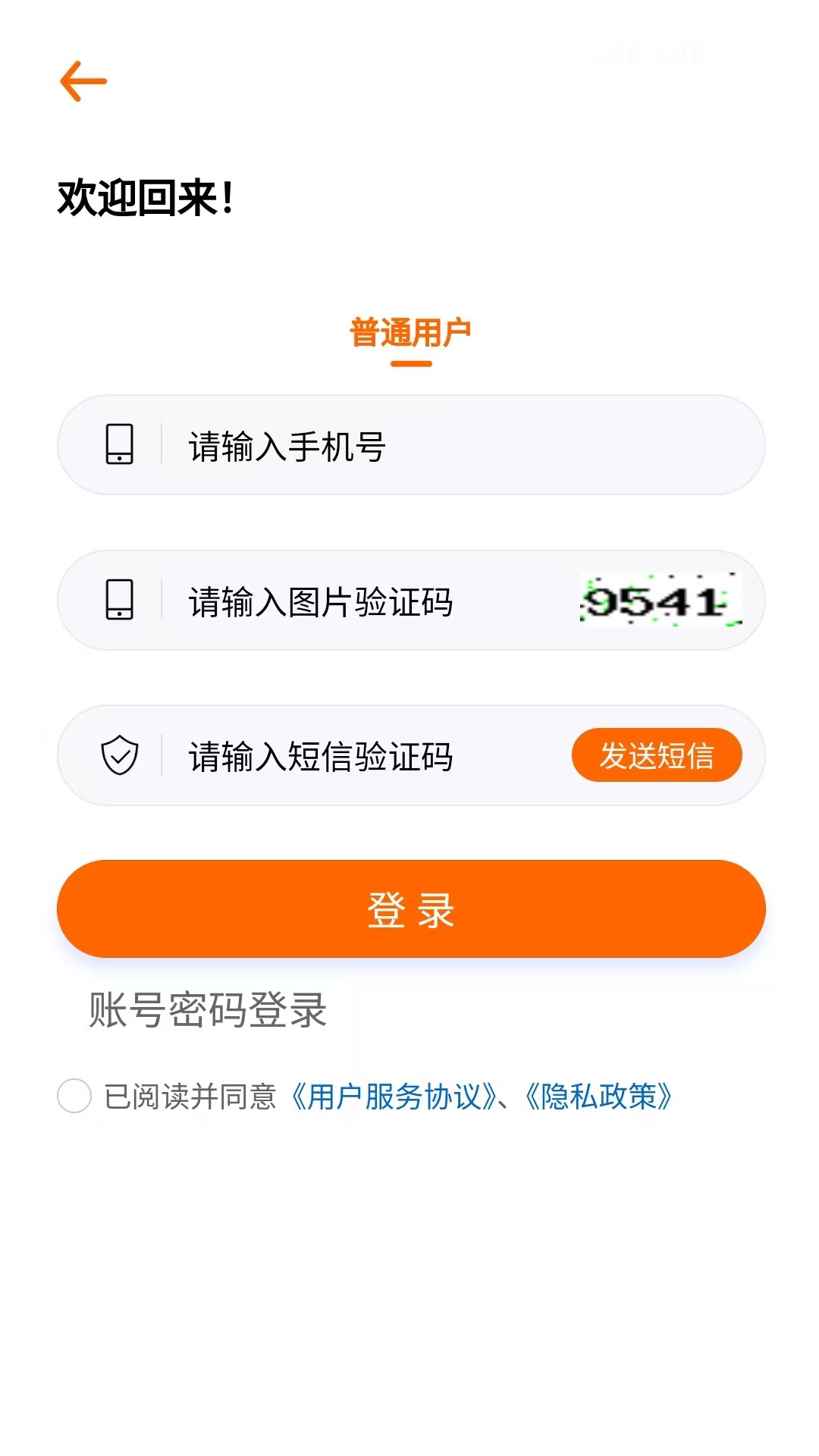Screen dimensions: 819x1456
Task: Click the captcha thumbnail showing 9541
Action: (658, 601)
